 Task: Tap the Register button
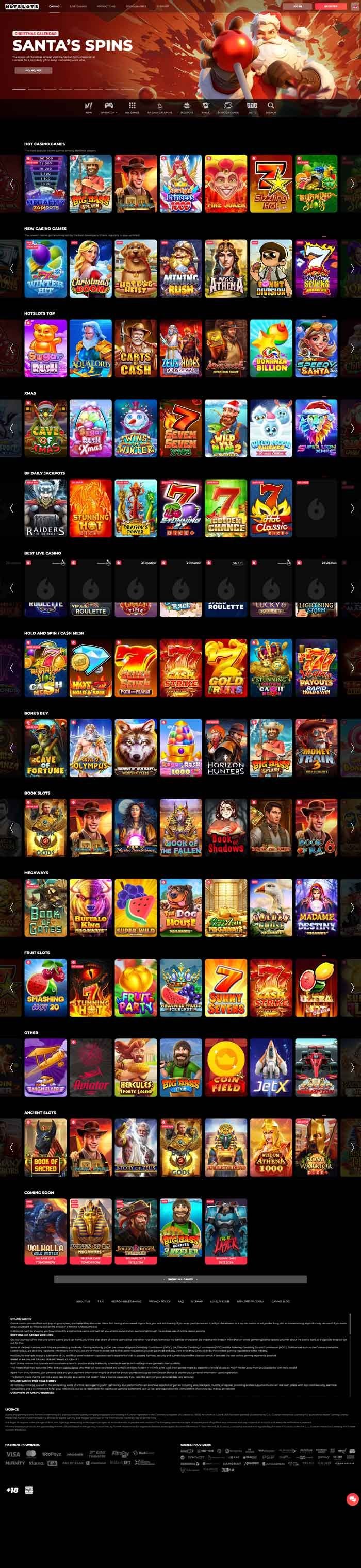tap(331, 6)
